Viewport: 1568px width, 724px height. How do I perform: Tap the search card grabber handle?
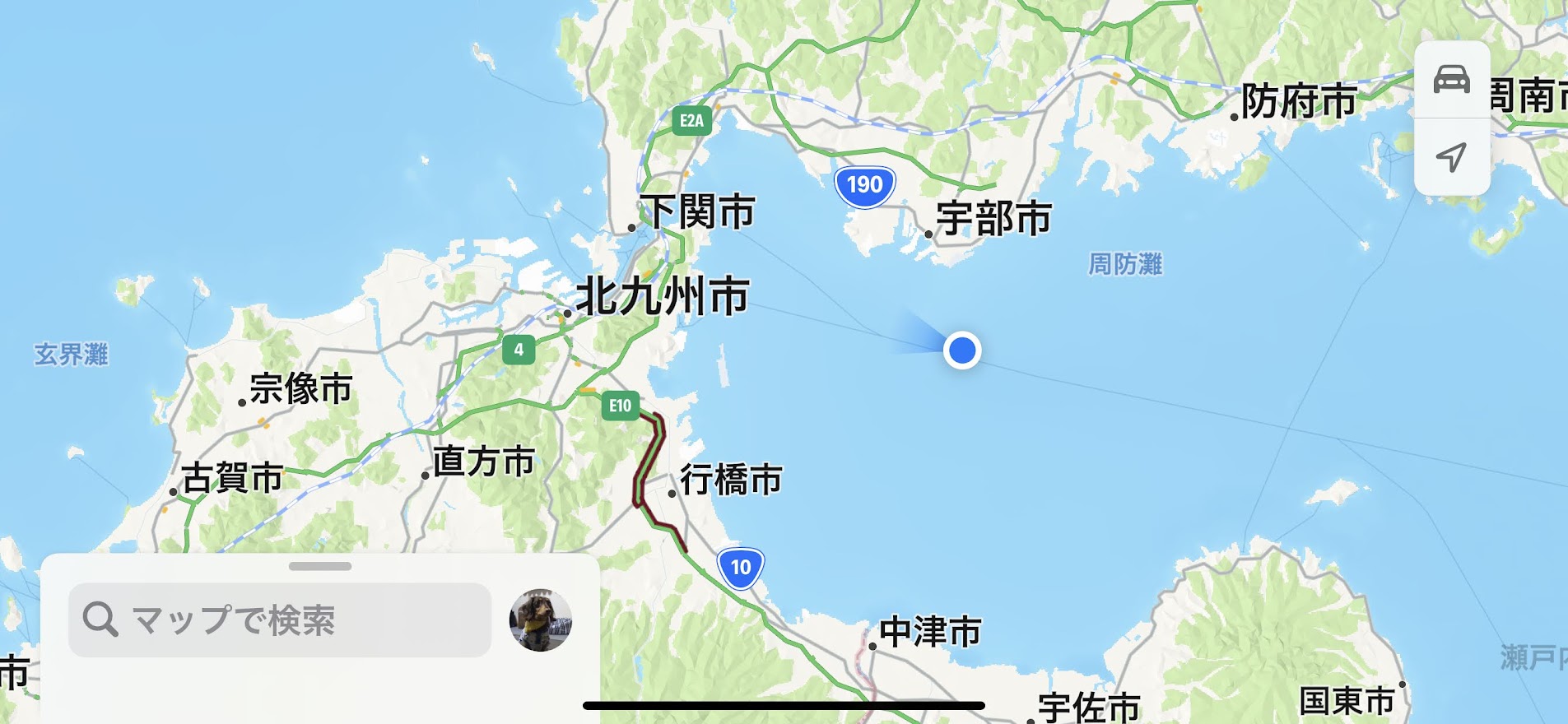pyautogui.click(x=320, y=566)
